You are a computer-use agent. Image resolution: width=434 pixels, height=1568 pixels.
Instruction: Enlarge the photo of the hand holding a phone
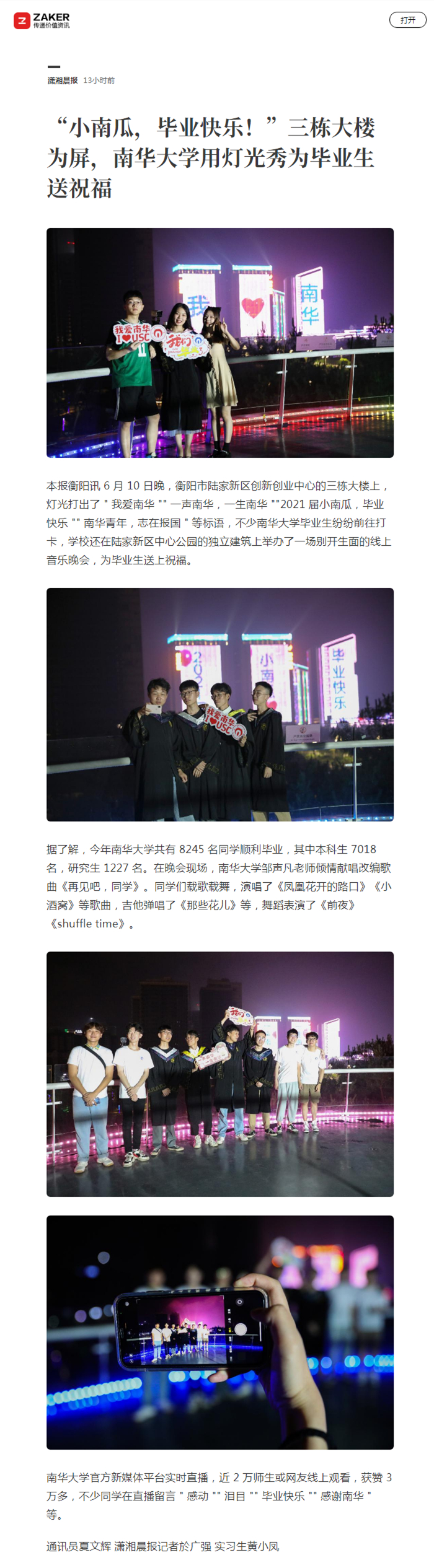(x=219, y=1331)
